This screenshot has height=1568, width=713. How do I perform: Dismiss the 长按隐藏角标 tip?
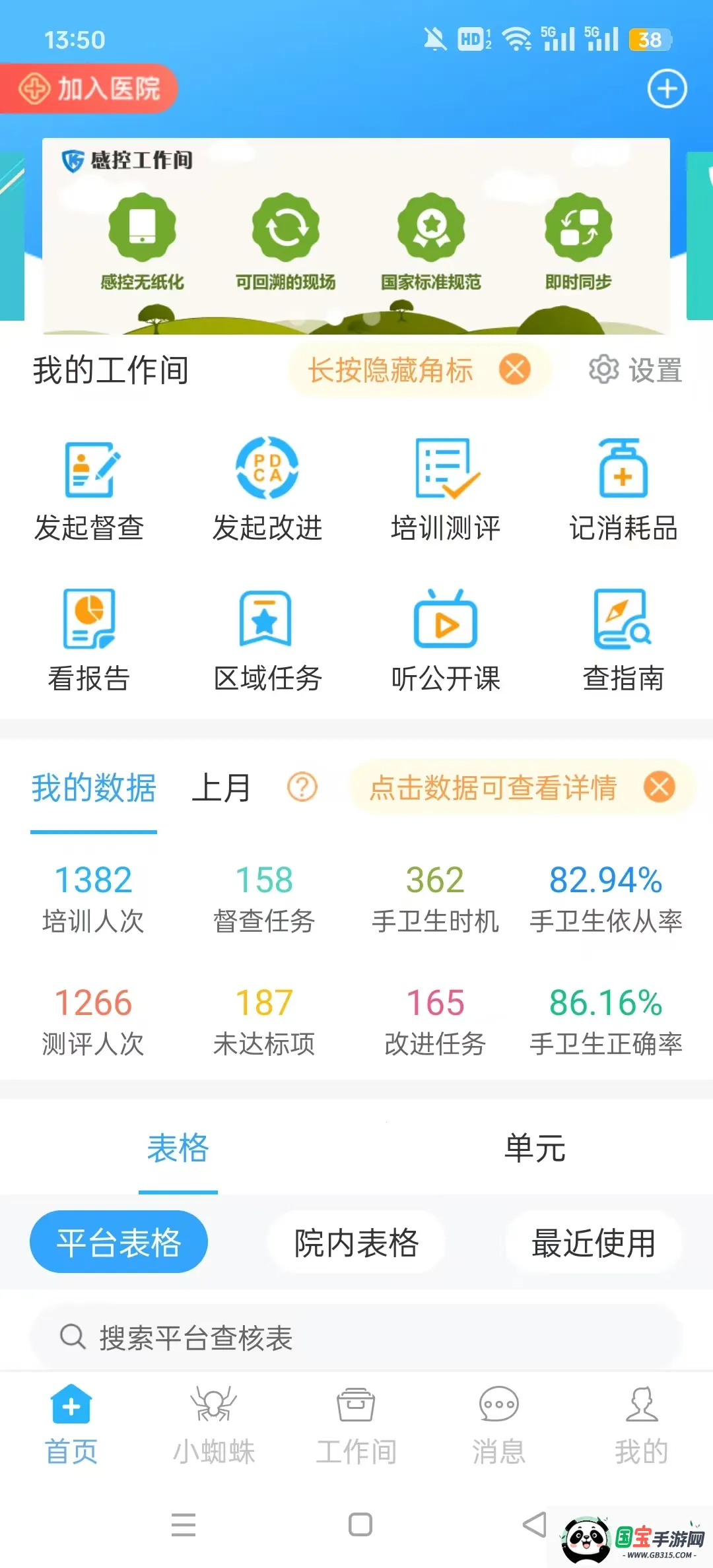click(514, 370)
